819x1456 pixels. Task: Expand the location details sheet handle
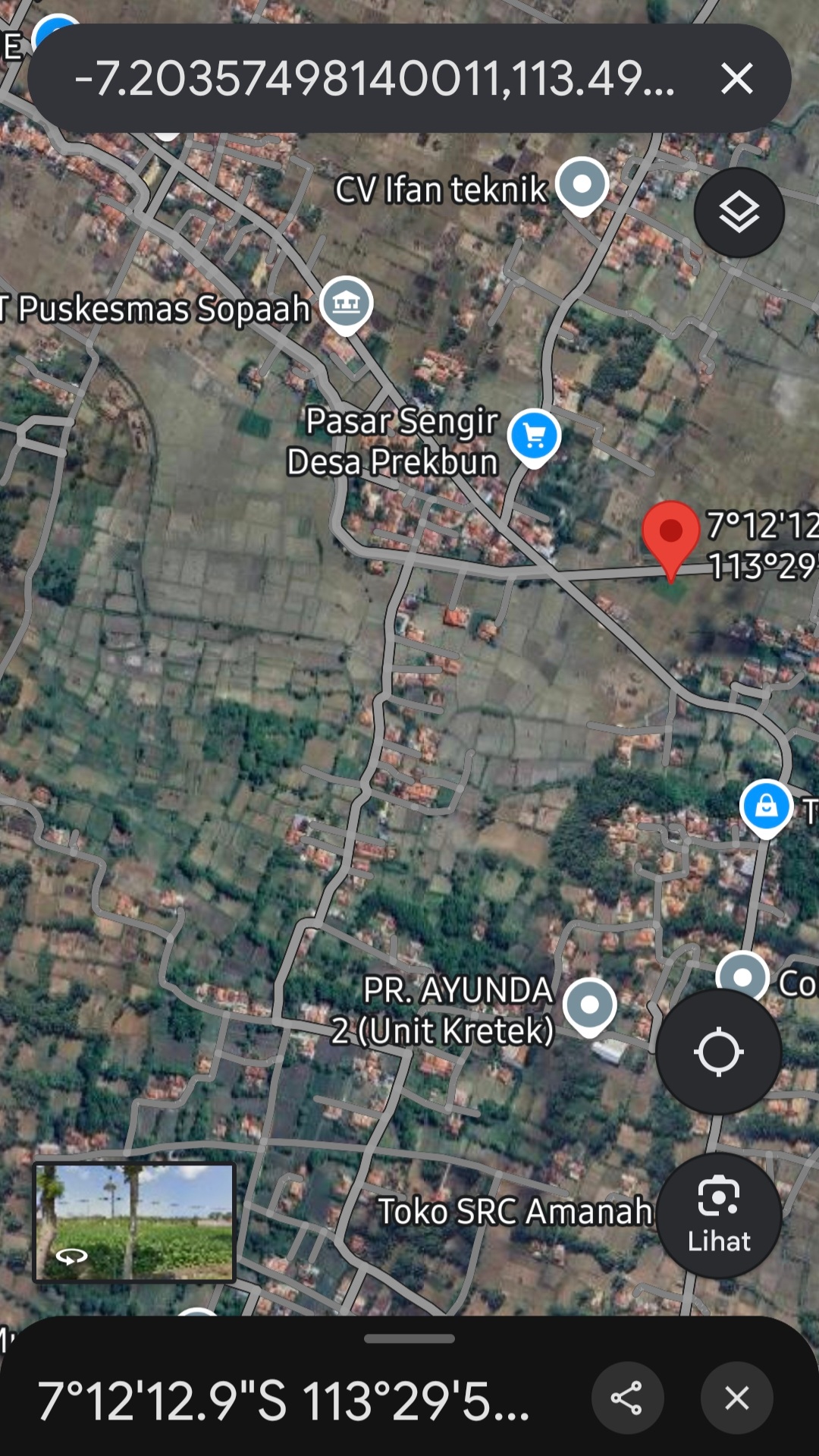(409, 1338)
